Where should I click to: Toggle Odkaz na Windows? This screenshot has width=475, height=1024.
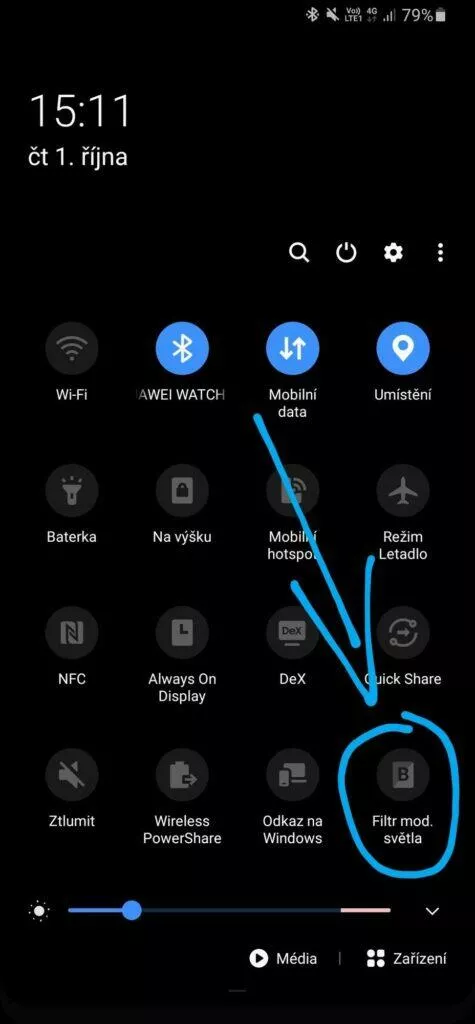[293, 775]
